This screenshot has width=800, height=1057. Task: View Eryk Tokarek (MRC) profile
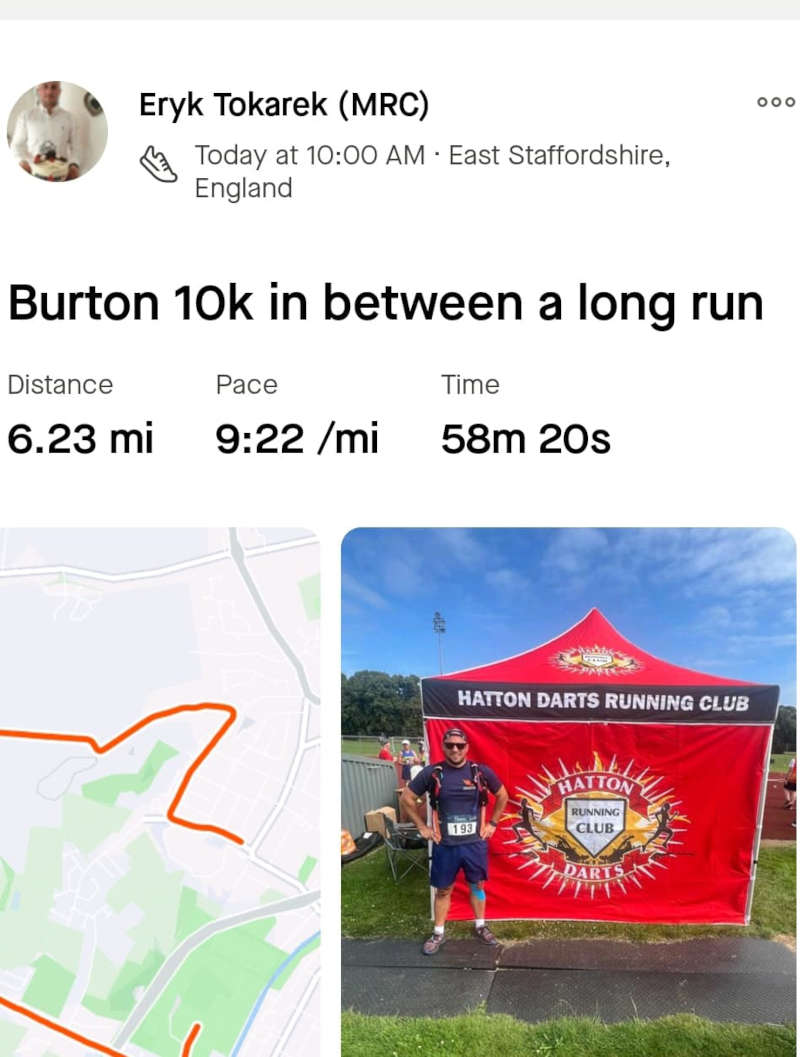coord(284,105)
